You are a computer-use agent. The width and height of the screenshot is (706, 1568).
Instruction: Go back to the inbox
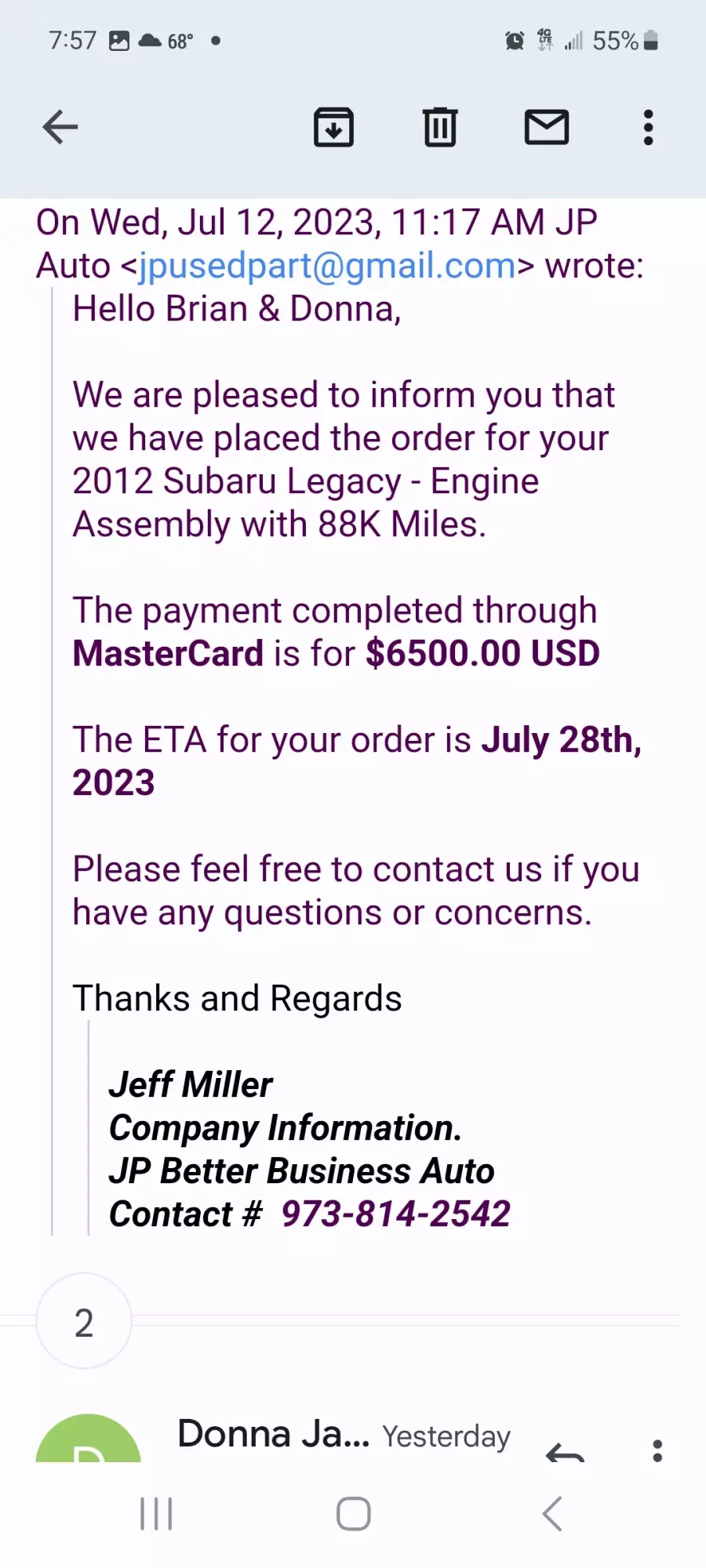pyautogui.click(x=60, y=127)
